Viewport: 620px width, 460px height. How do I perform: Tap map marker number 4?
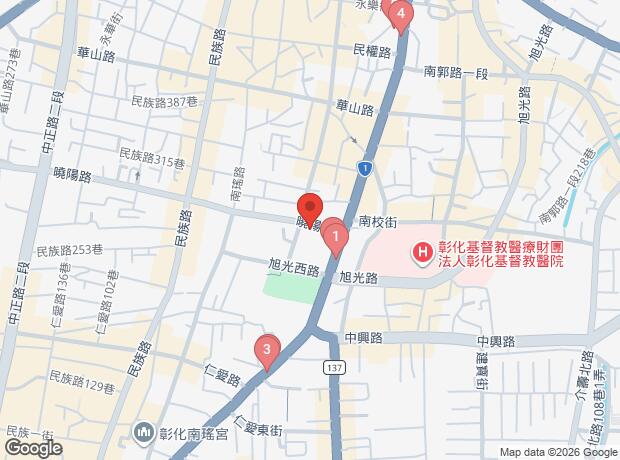tap(401, 15)
